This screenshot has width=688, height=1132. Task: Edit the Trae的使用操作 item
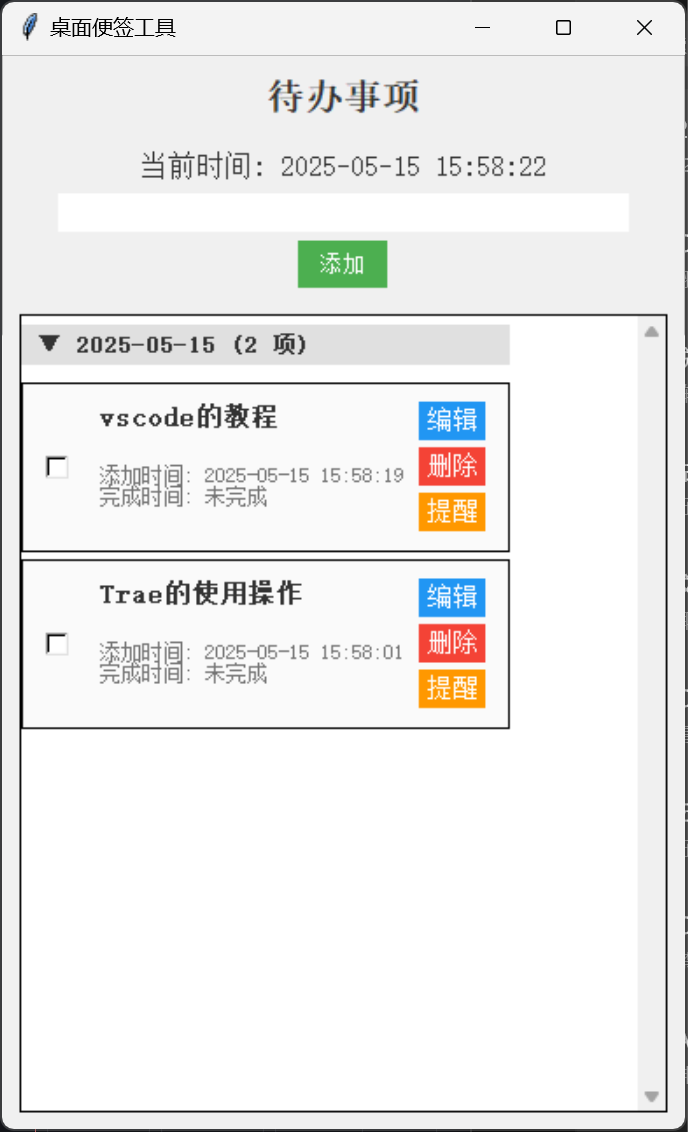[x=452, y=597]
